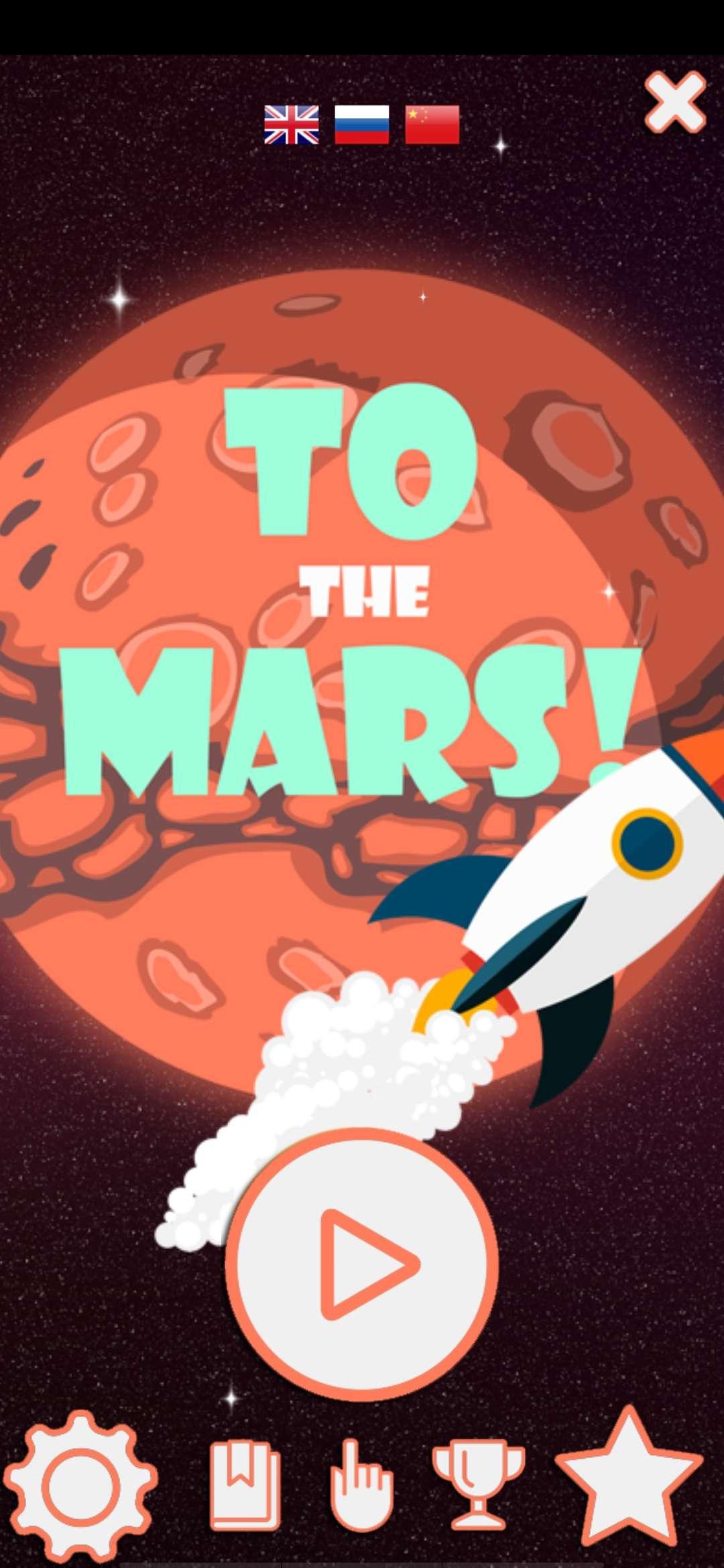Choose the Chinese flag language

tap(432, 125)
